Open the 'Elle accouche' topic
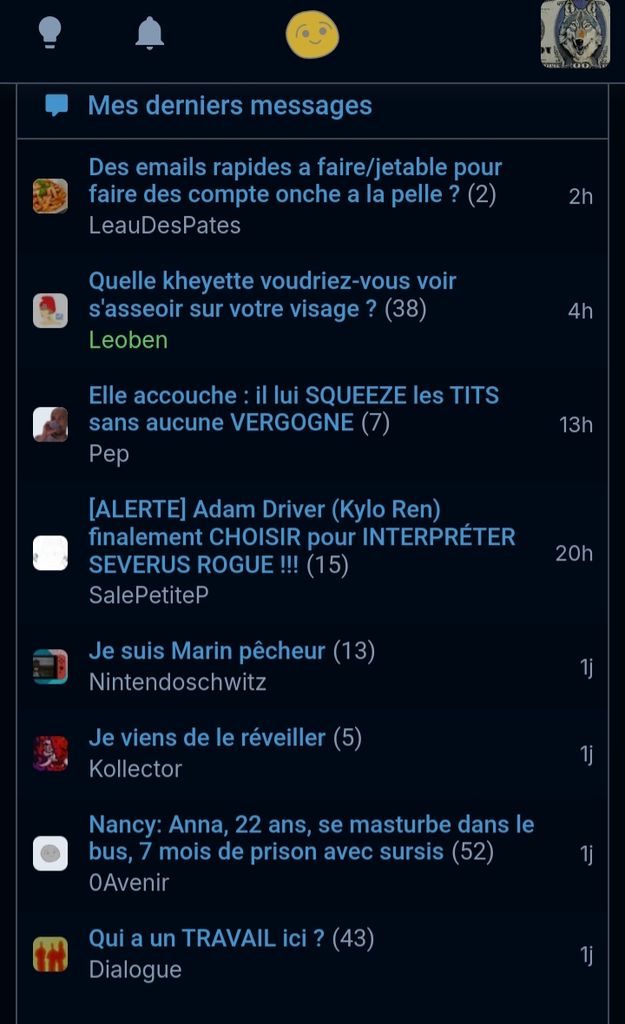The image size is (625, 1024). [x=292, y=409]
